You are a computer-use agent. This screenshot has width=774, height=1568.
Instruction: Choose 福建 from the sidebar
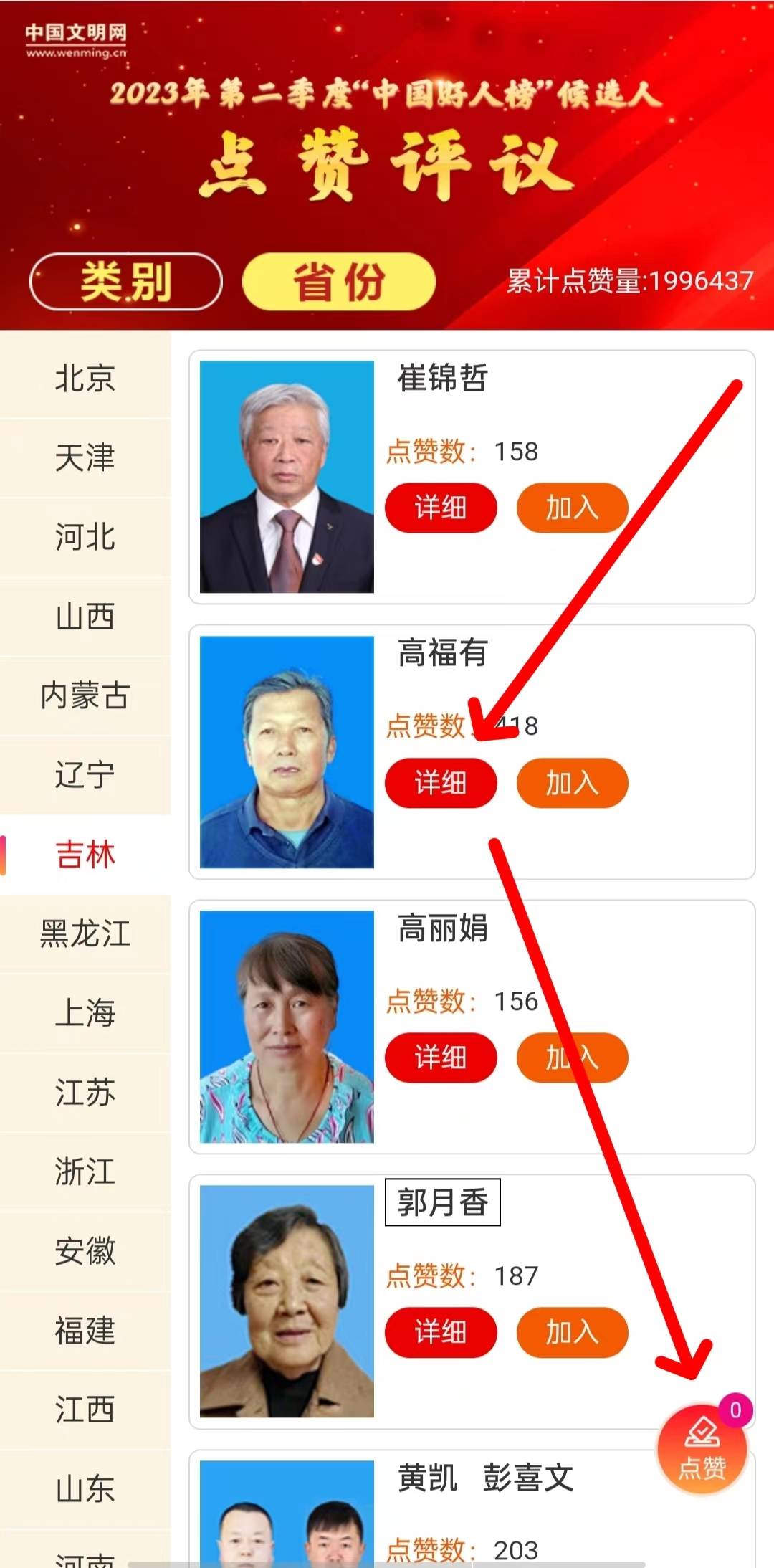point(85,1331)
